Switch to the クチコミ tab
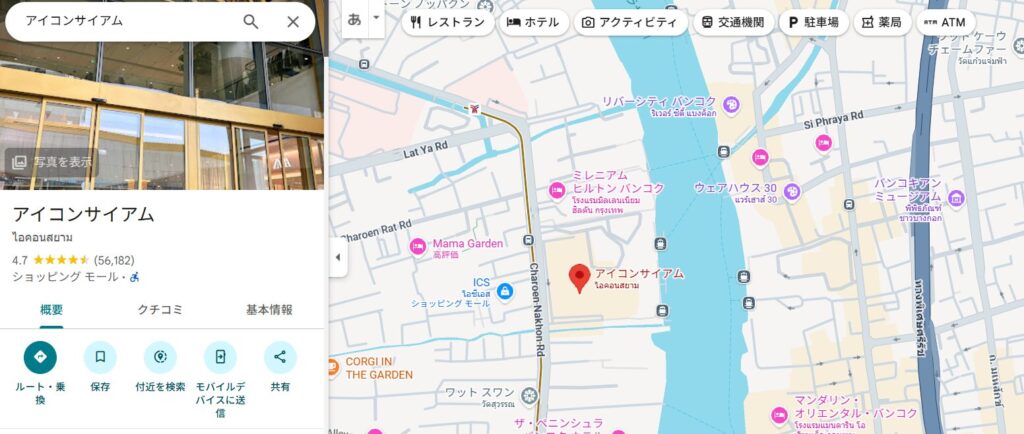This screenshot has width=1024, height=434. click(x=160, y=310)
